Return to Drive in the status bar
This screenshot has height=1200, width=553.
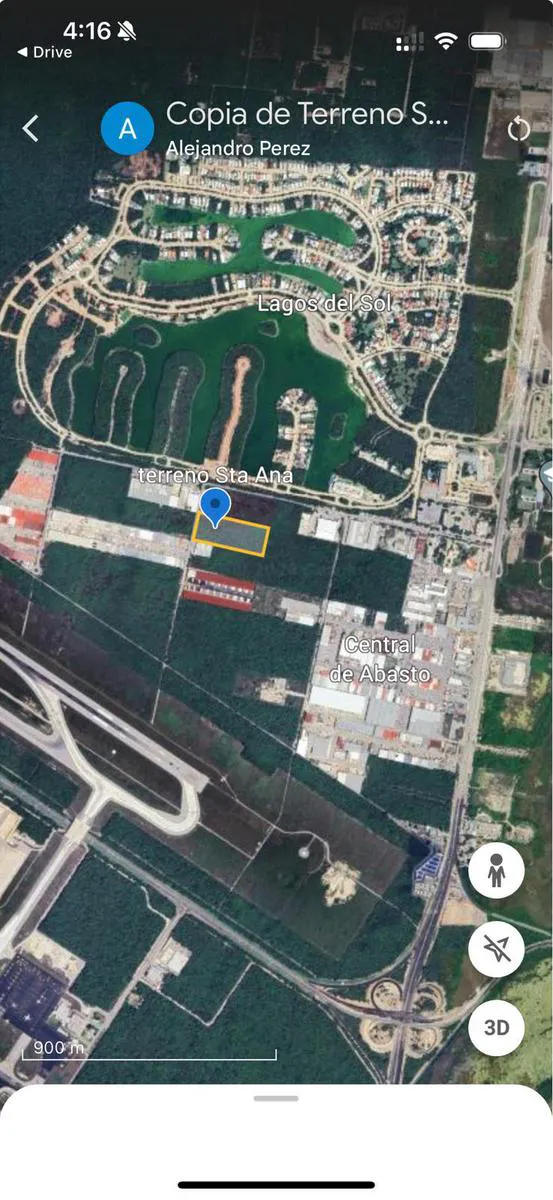tap(45, 53)
